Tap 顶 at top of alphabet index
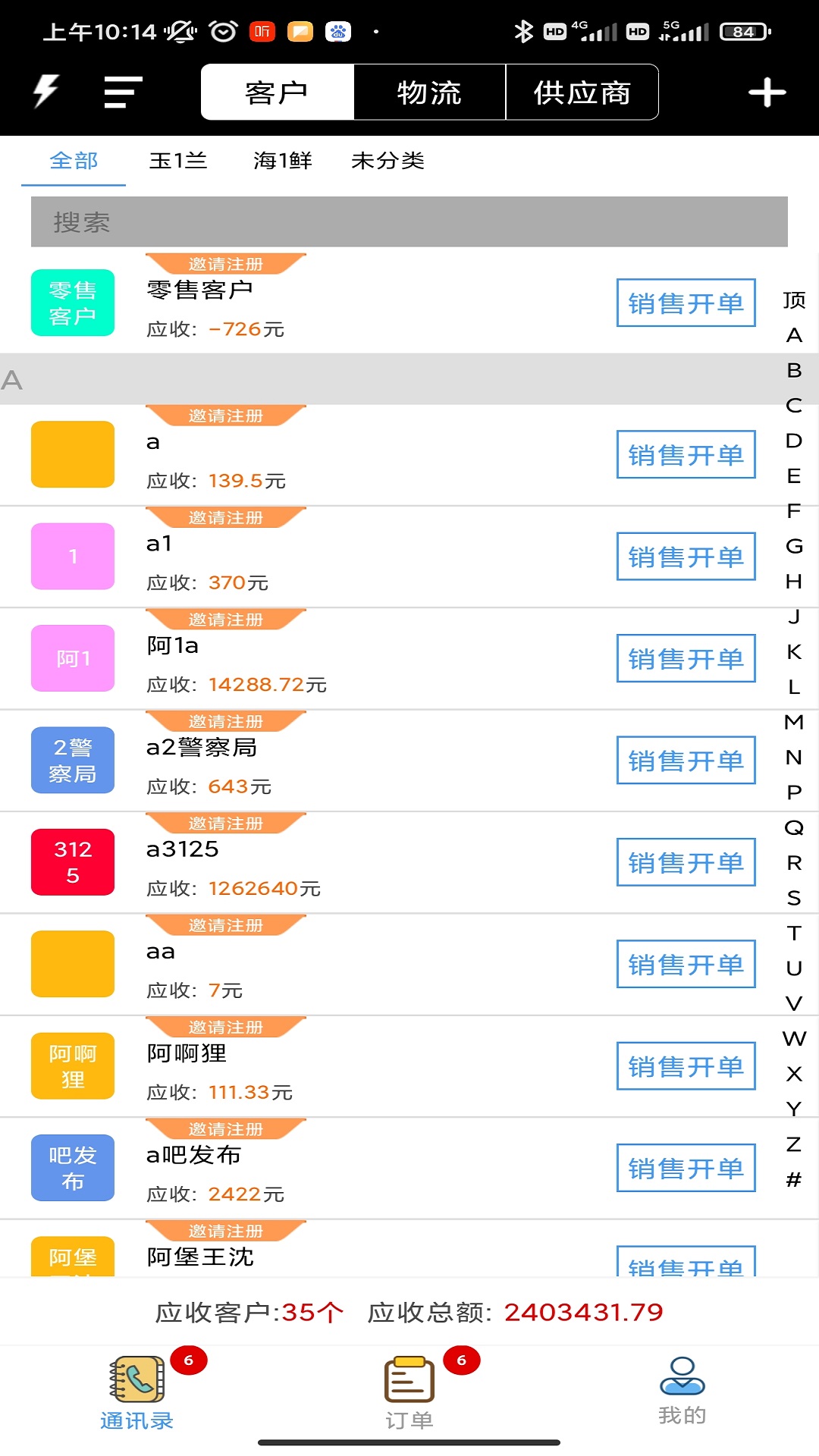Viewport: 819px width, 1456px height. tap(793, 300)
